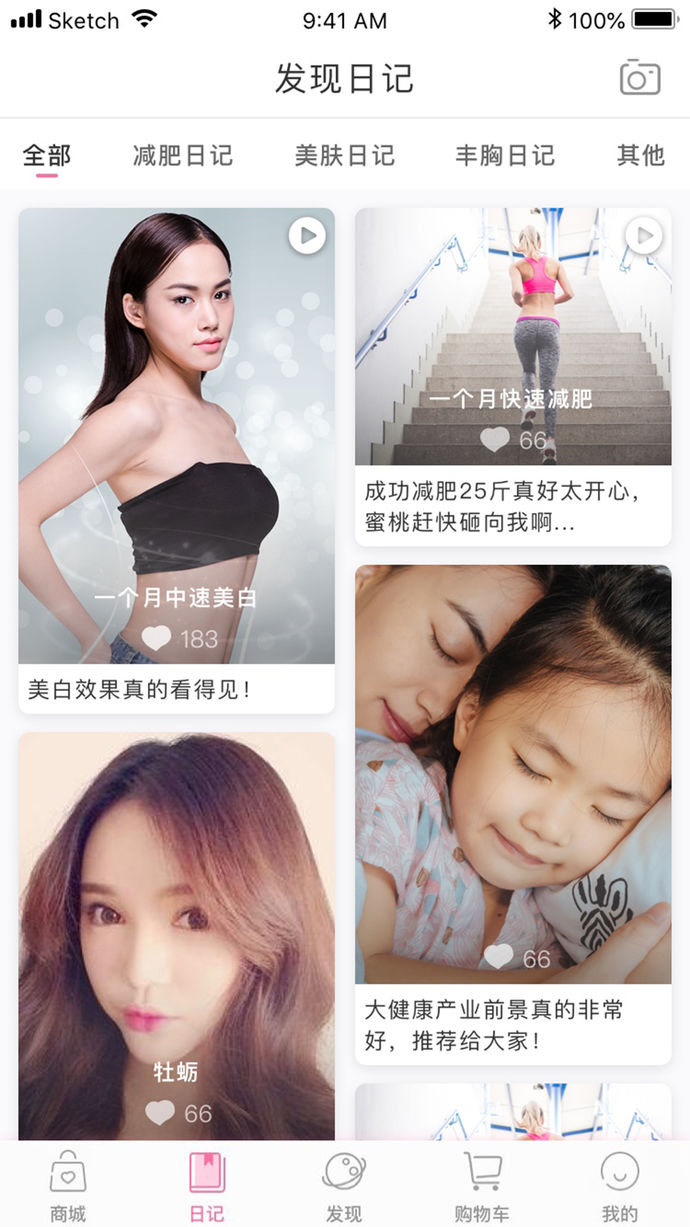Like the 大健康产业前景 diary
The width and height of the screenshot is (690, 1227).
pyautogui.click(x=499, y=958)
